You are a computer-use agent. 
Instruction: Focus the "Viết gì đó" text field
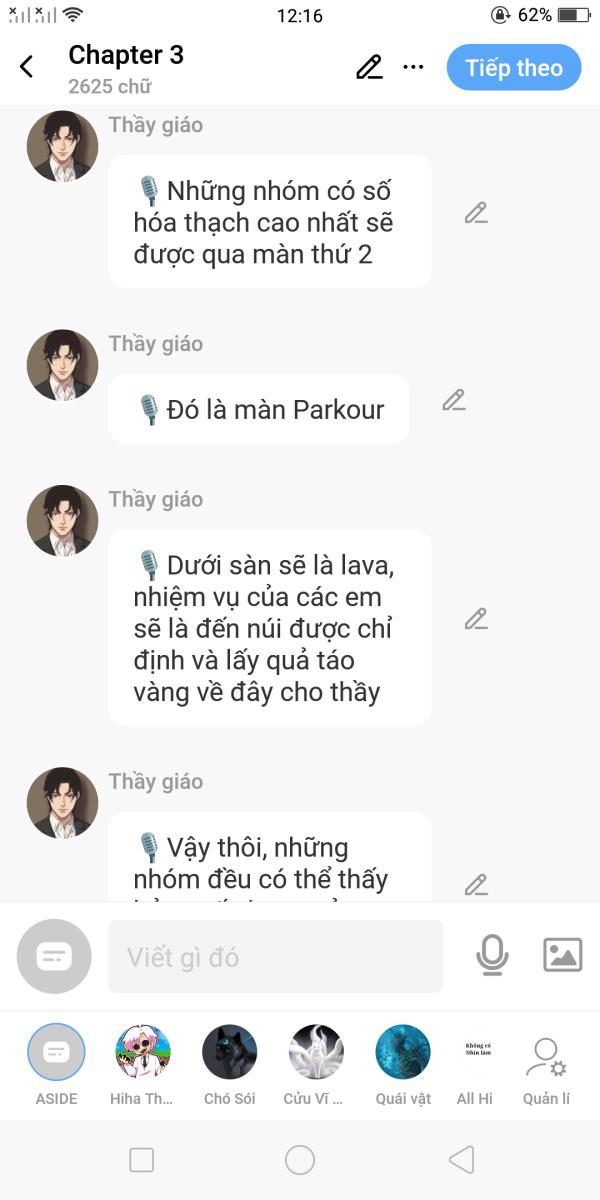[x=275, y=957]
